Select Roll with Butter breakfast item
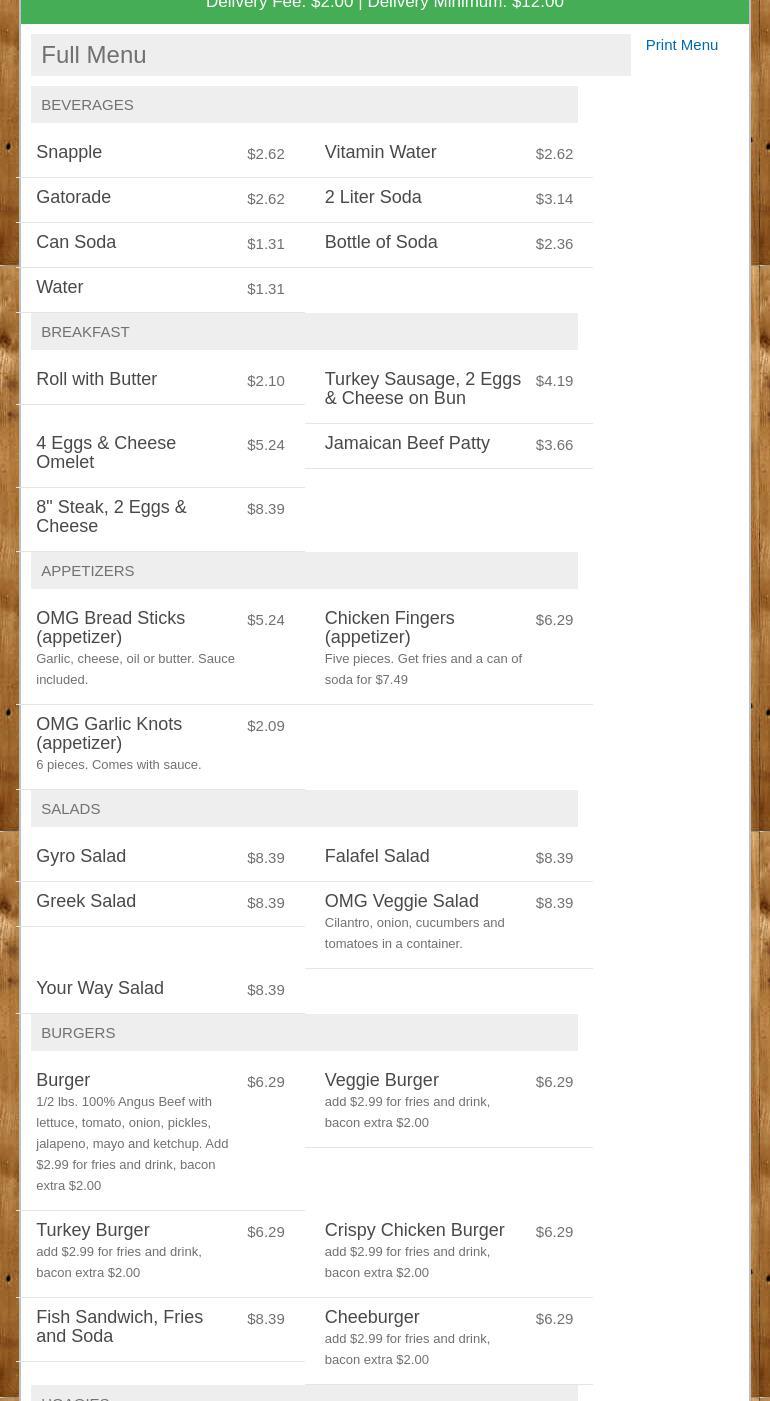 96,380
